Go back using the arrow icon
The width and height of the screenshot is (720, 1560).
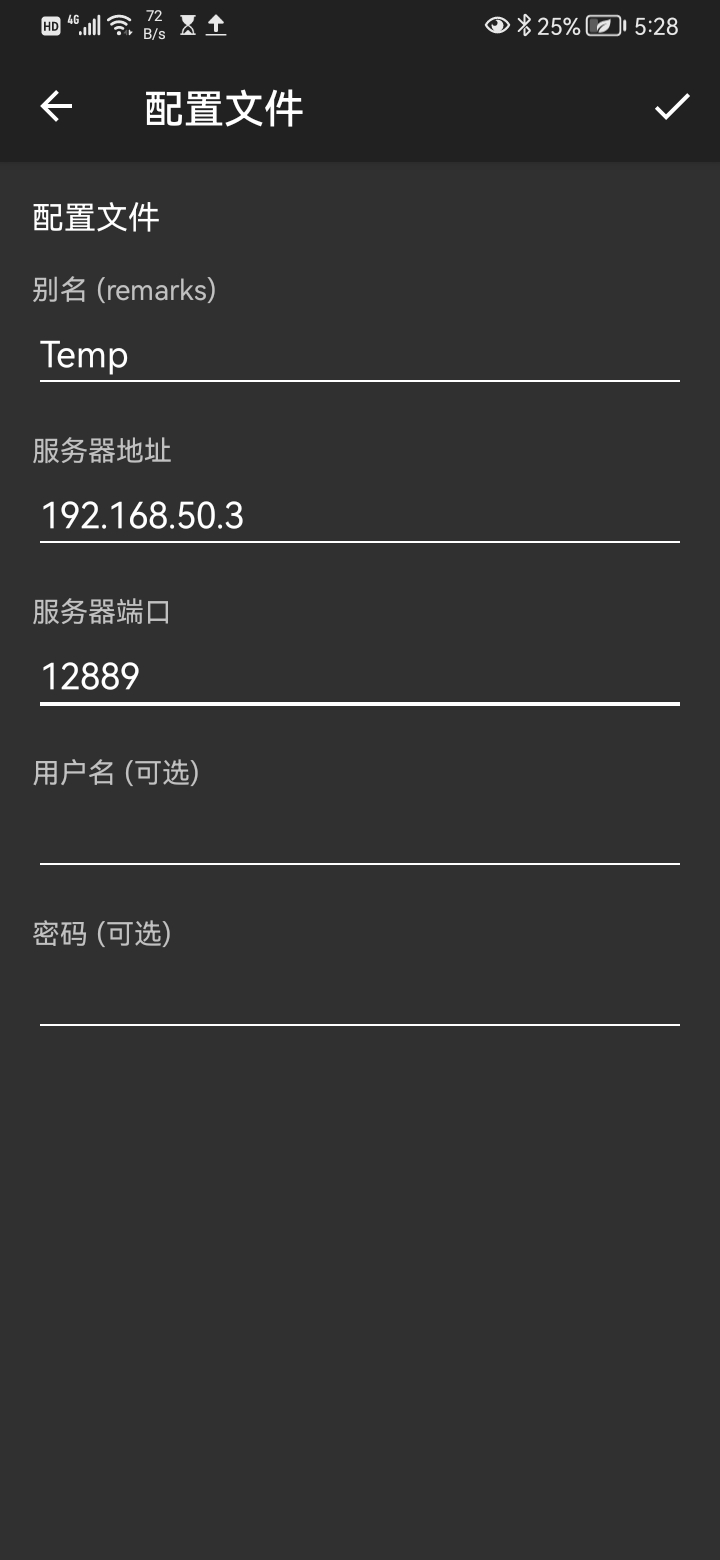click(56, 107)
